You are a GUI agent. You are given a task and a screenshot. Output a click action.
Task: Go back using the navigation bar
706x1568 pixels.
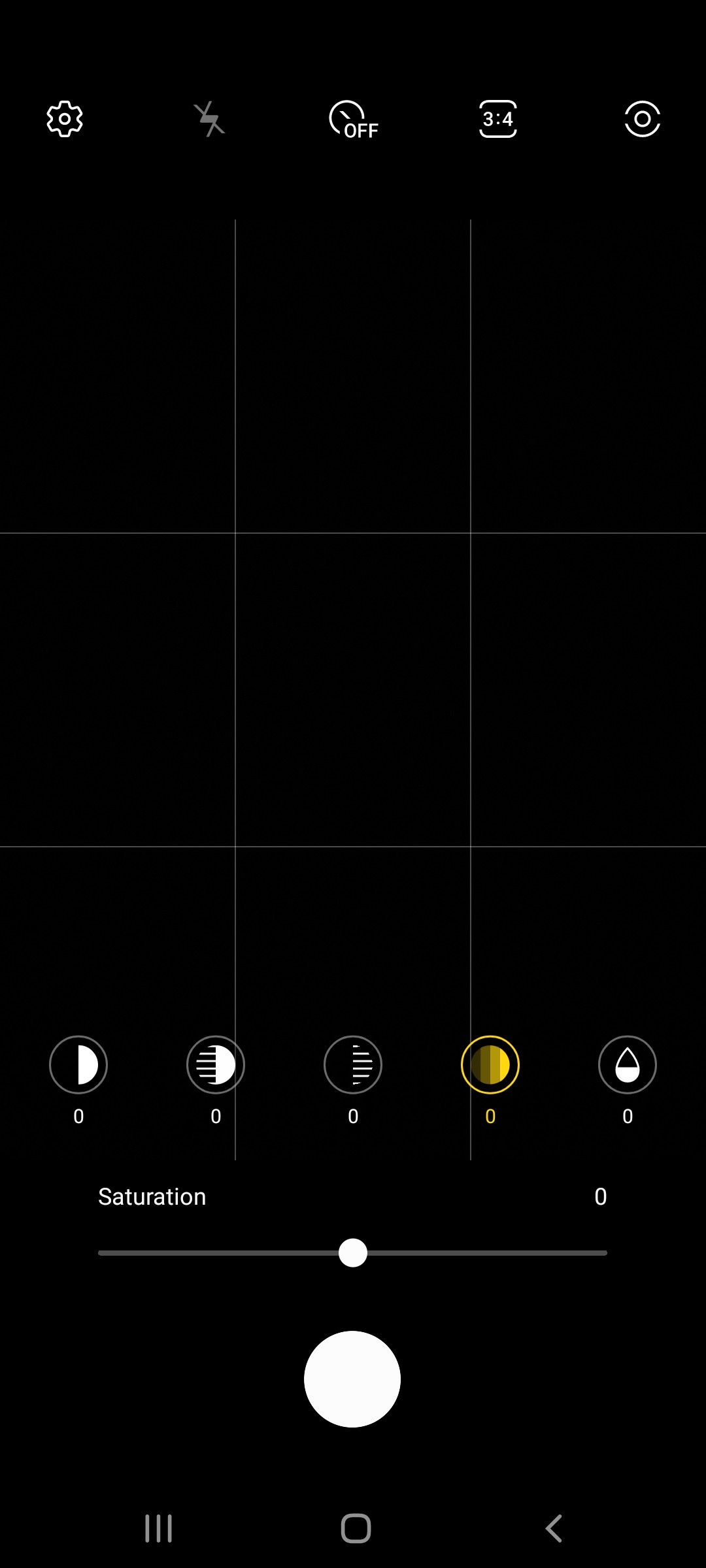point(554,1529)
